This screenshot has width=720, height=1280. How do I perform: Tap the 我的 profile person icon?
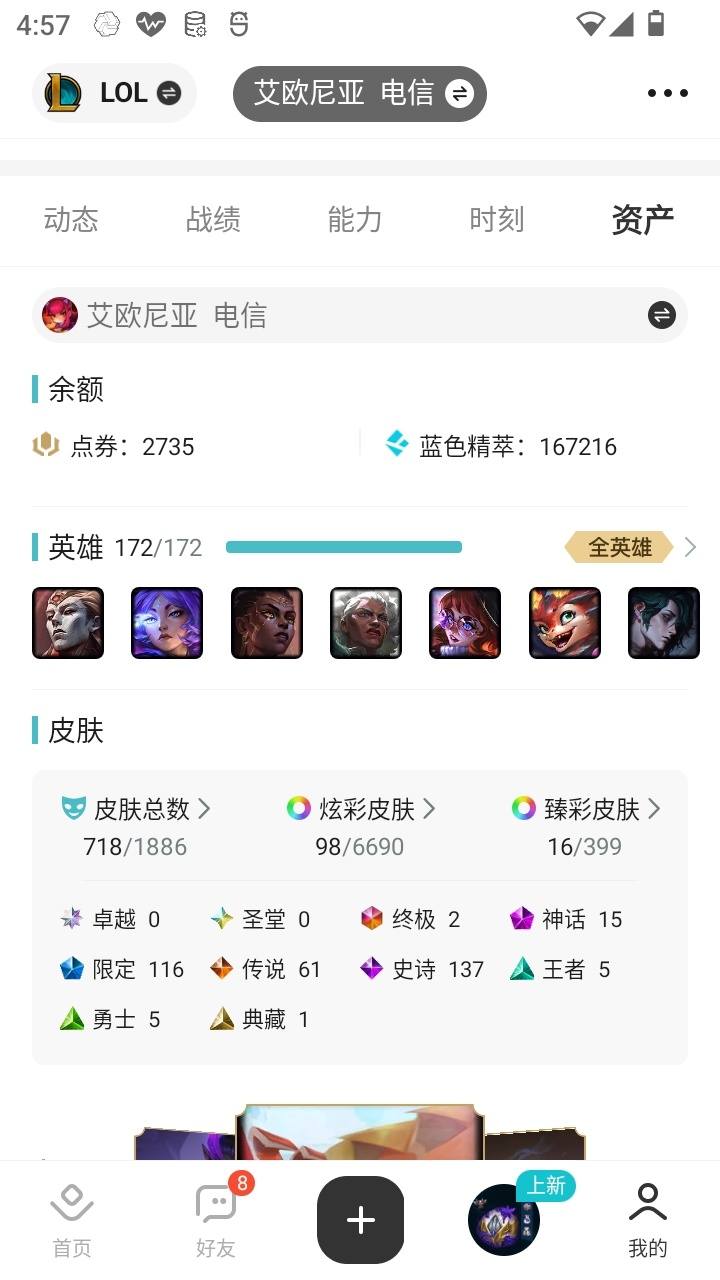click(x=648, y=1205)
